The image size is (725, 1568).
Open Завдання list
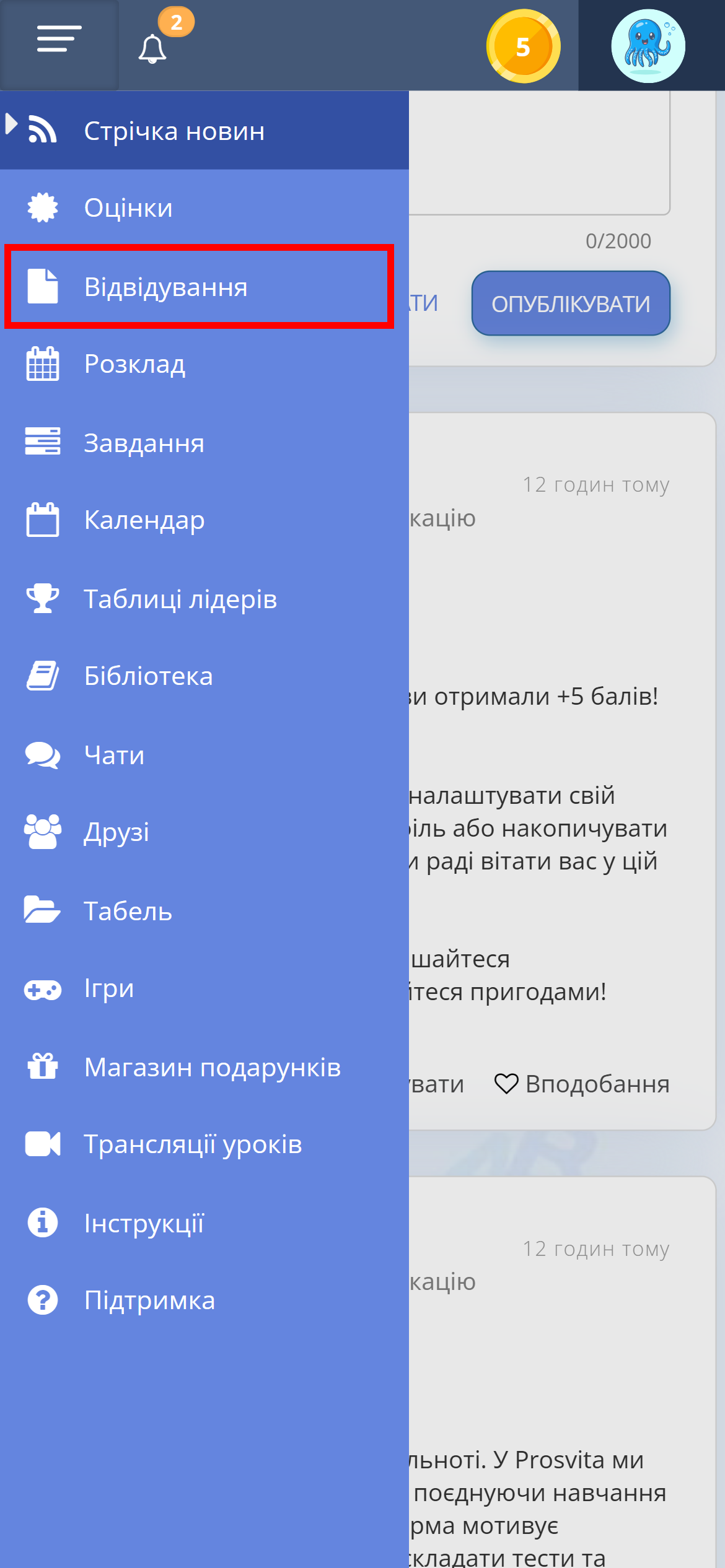(144, 443)
